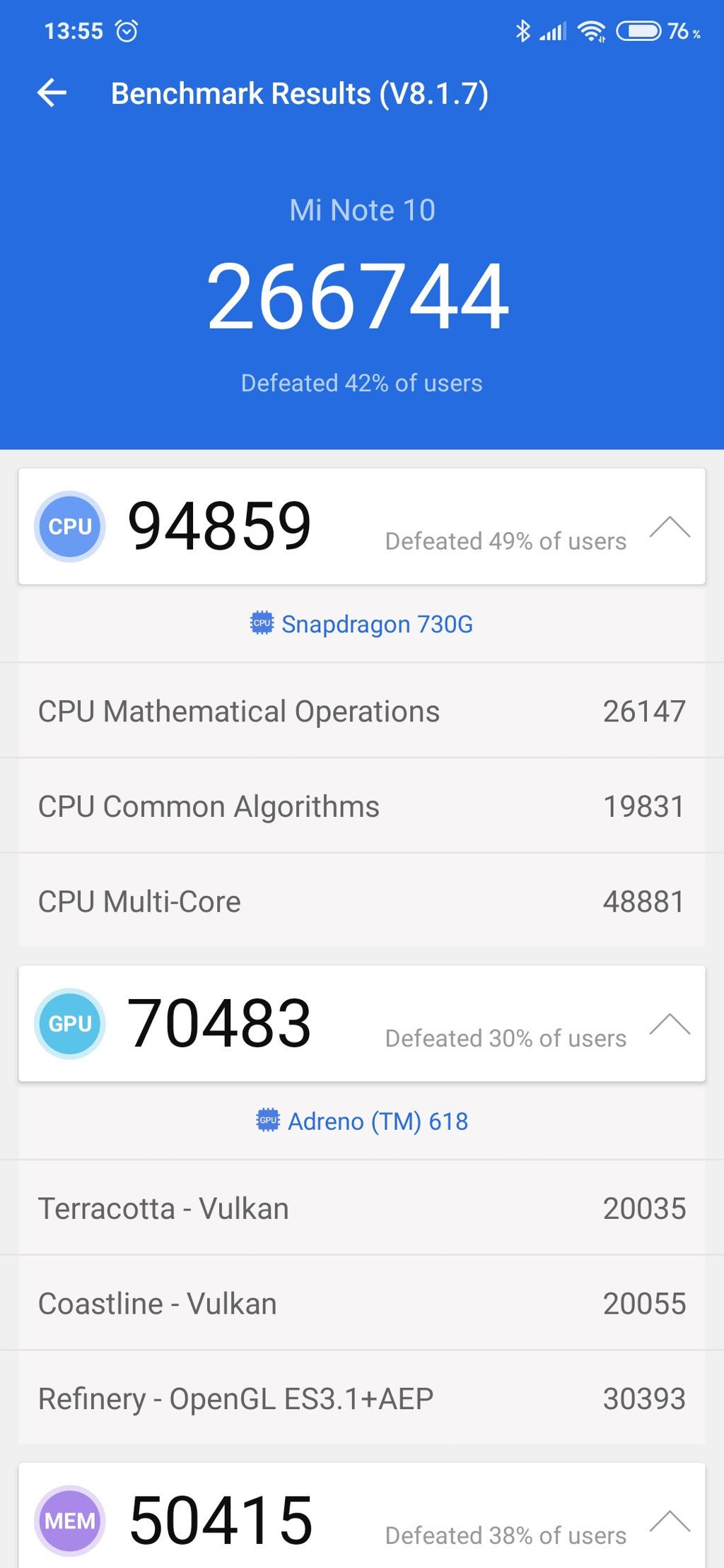Collapse the MEM score section
The width and height of the screenshot is (724, 1568).
pyautogui.click(x=670, y=1521)
